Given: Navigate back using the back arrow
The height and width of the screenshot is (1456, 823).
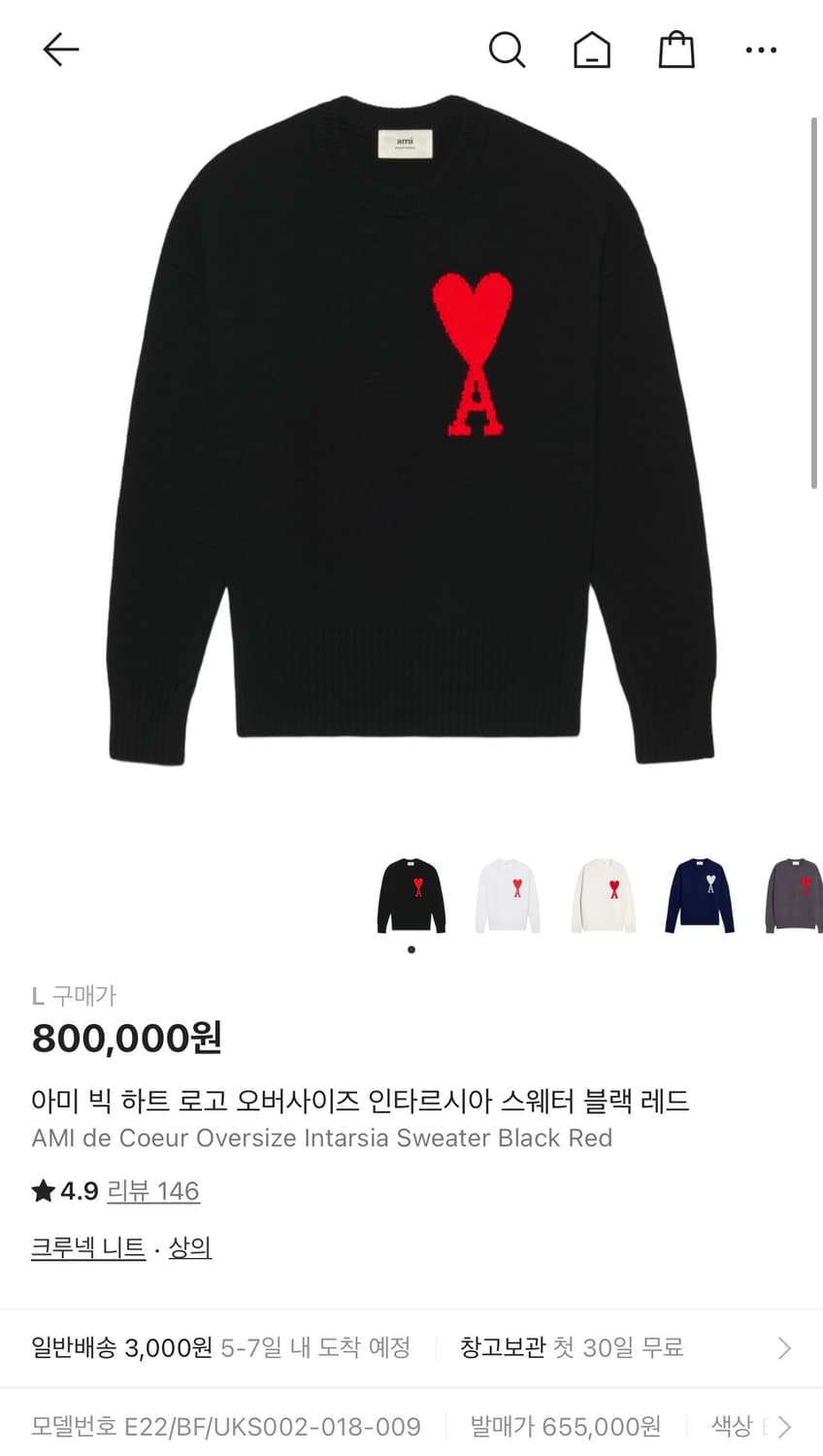Looking at the screenshot, I should 60,50.
